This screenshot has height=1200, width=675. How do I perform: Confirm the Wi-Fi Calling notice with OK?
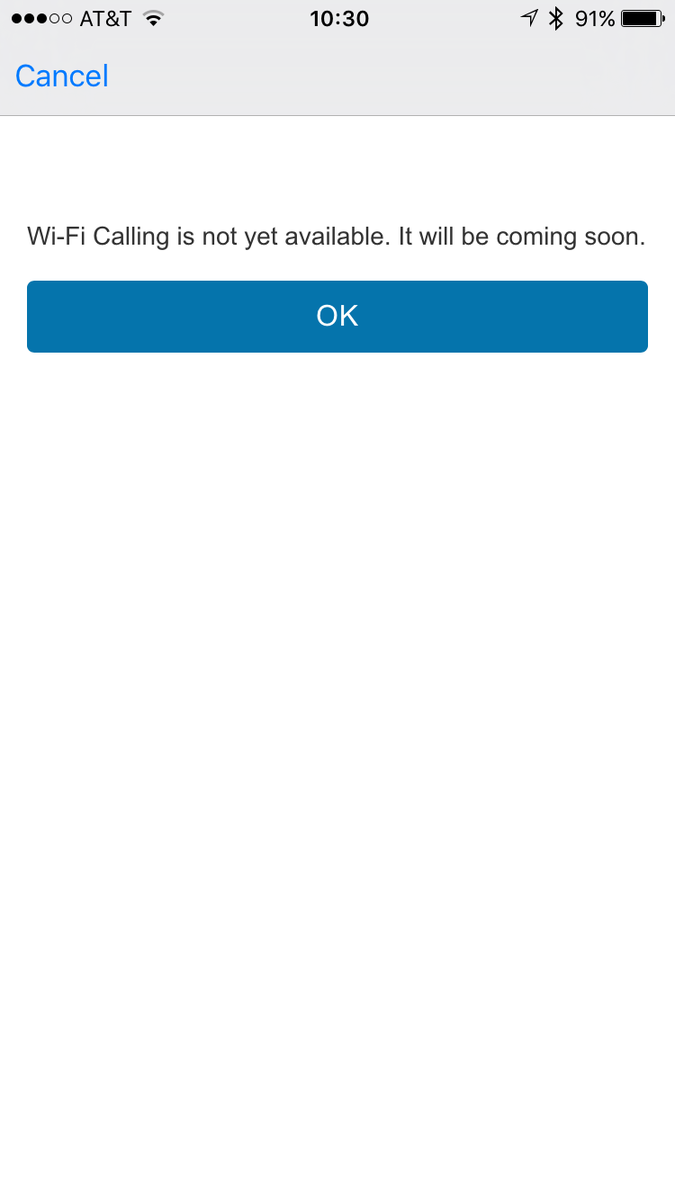(x=337, y=316)
